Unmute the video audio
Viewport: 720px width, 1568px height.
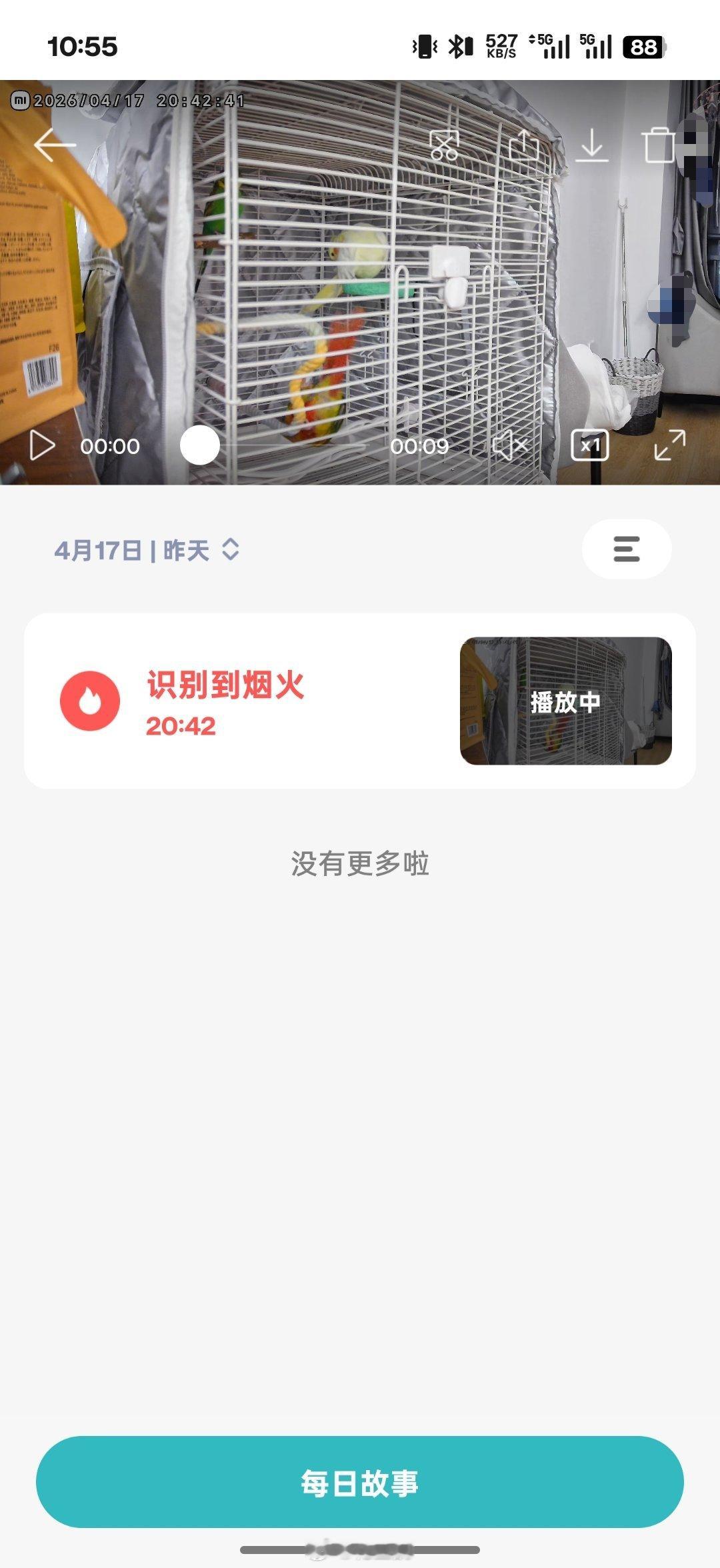pyautogui.click(x=509, y=446)
